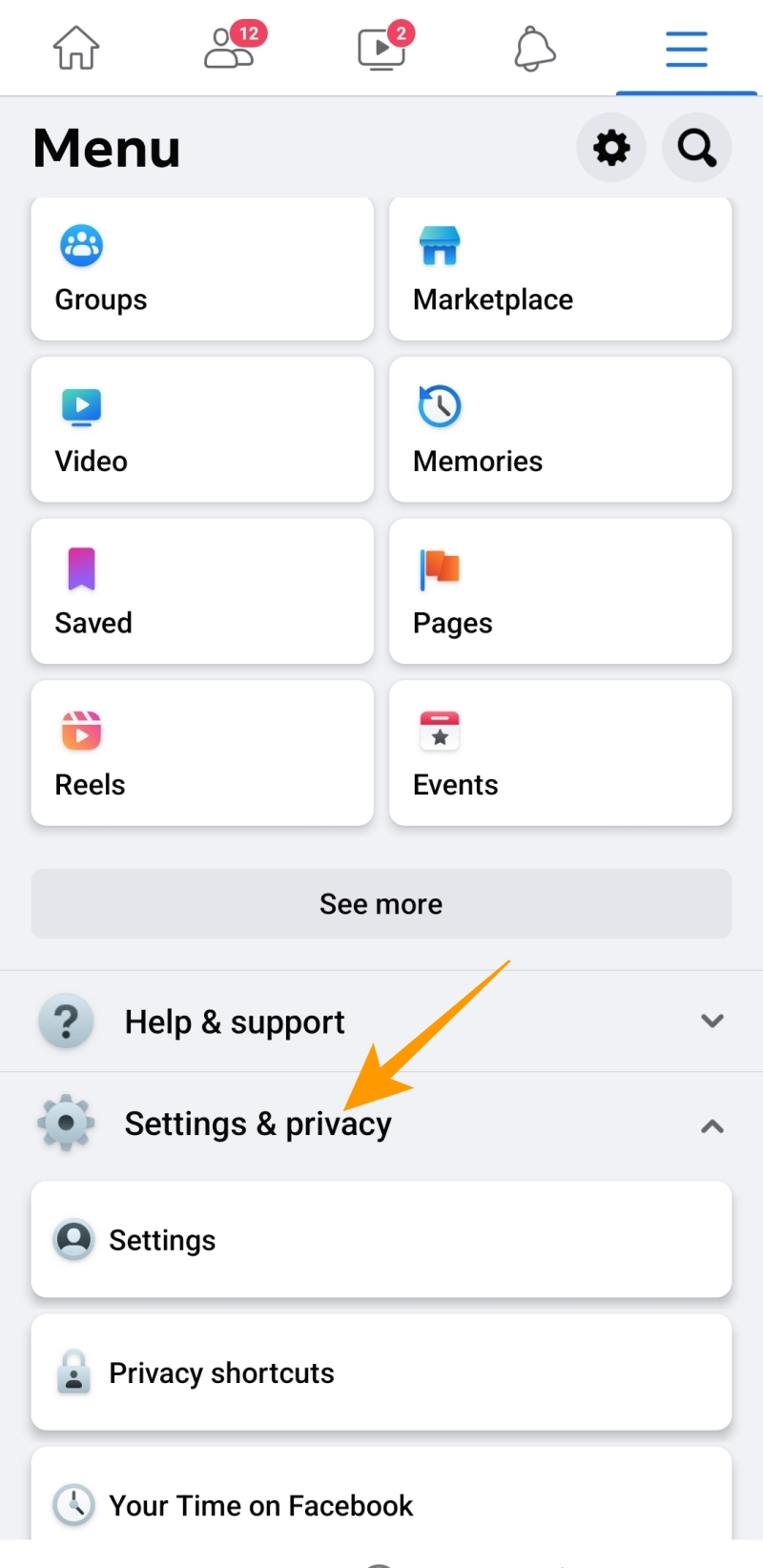Open Memories
The image size is (763, 1568).
(x=560, y=429)
